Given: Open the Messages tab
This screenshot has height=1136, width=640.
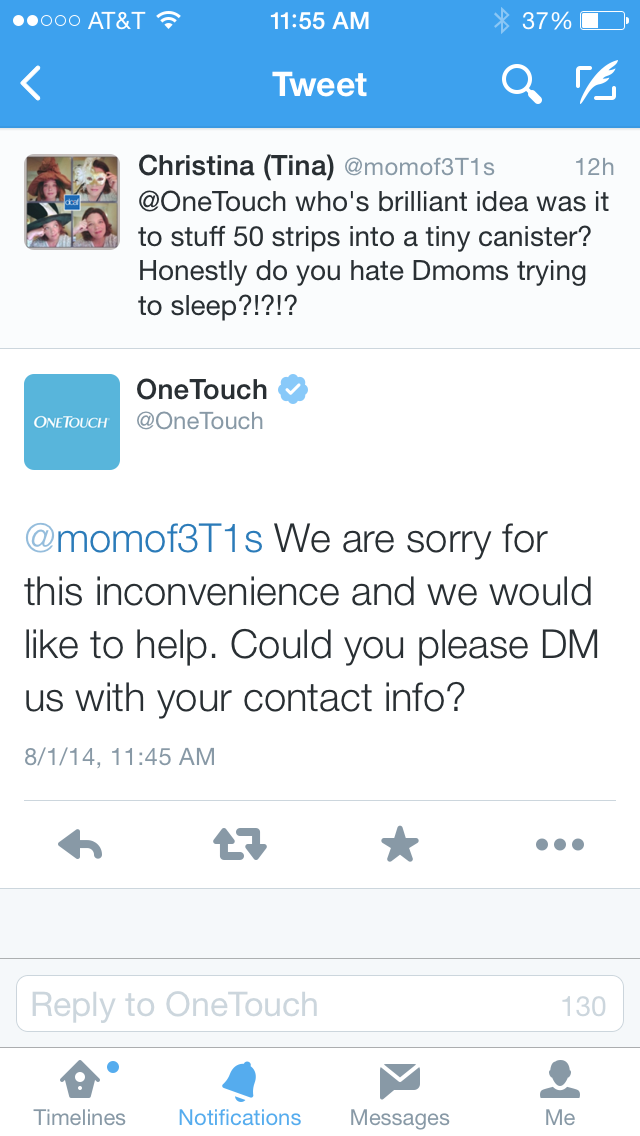Looking at the screenshot, I should point(400,1094).
